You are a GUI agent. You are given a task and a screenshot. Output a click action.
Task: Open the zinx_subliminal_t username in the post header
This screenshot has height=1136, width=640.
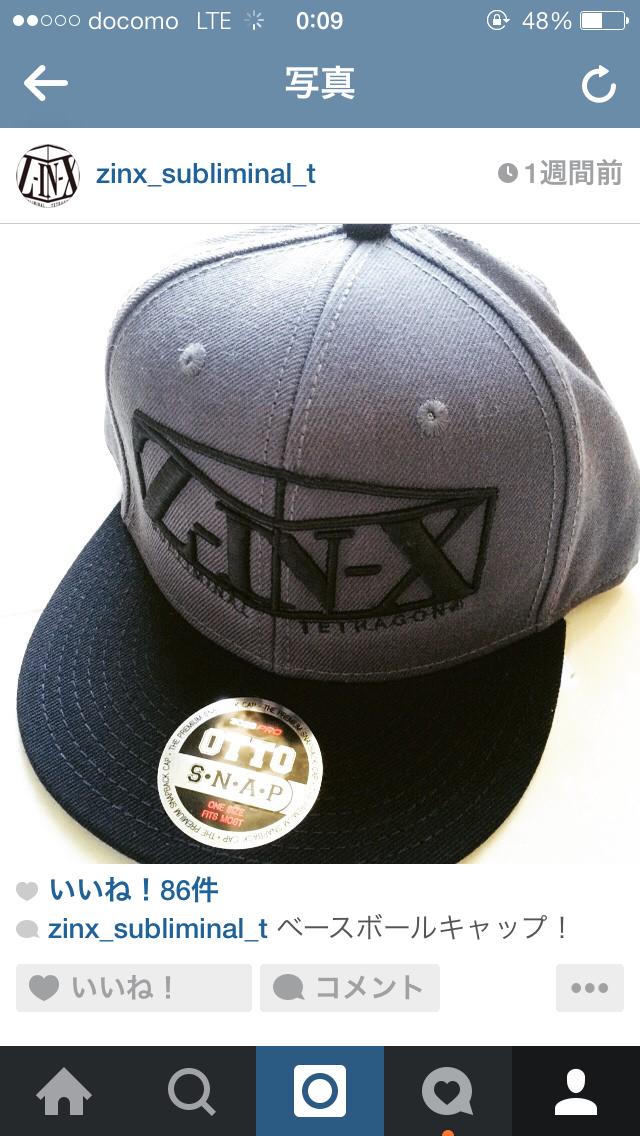point(206,174)
